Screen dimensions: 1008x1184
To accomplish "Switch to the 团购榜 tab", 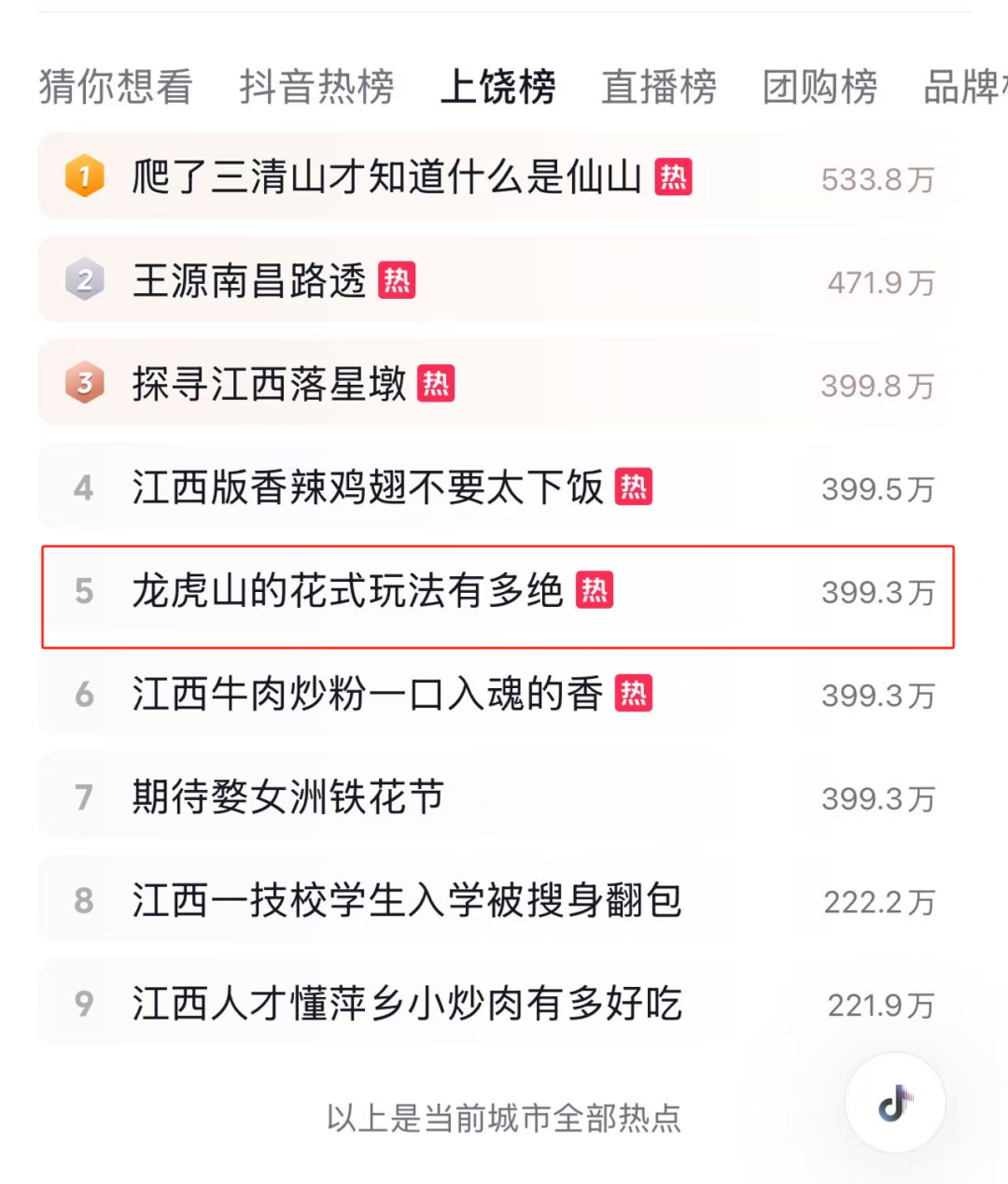I will pyautogui.click(x=819, y=87).
